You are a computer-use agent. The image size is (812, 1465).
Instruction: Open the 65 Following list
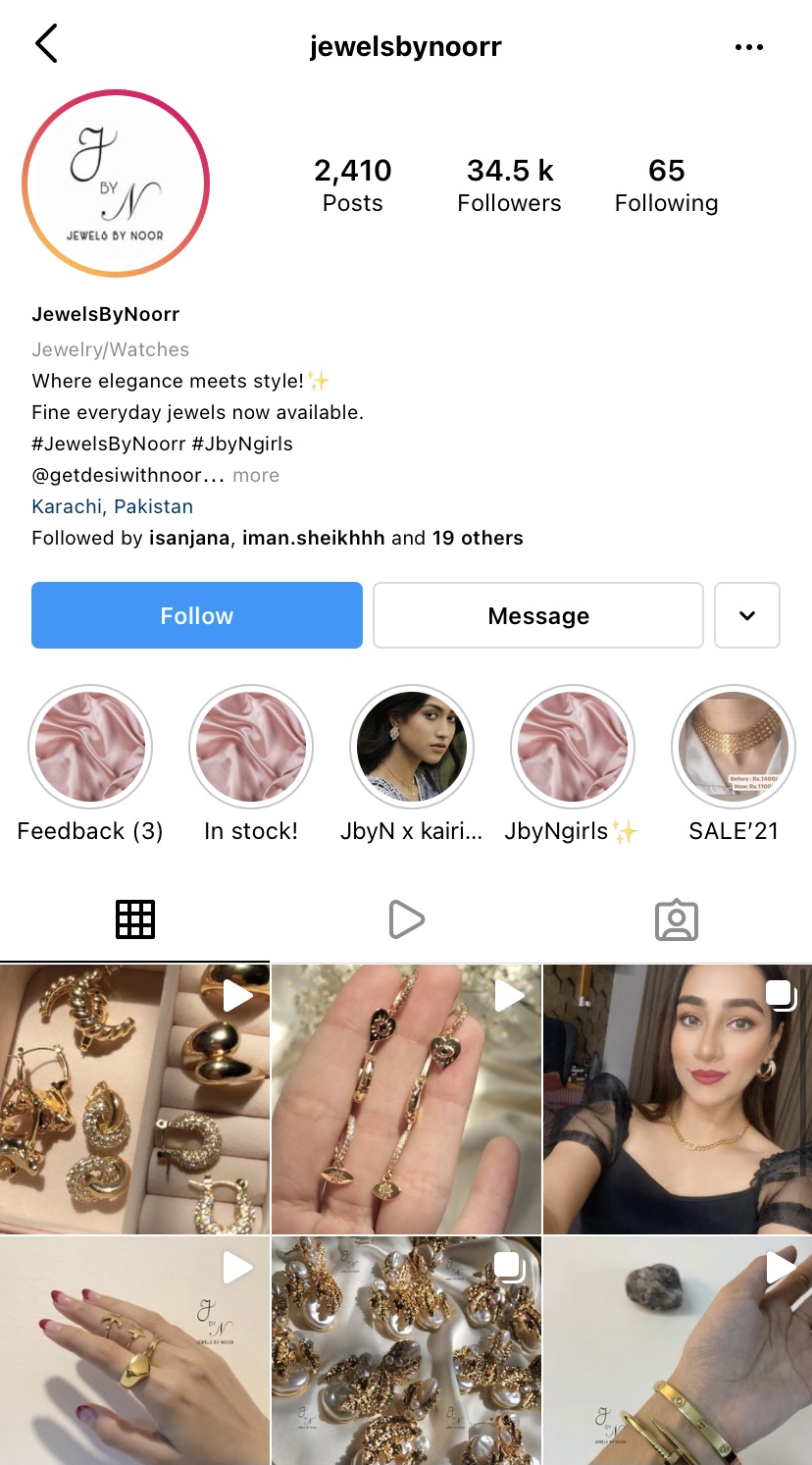[x=666, y=184]
